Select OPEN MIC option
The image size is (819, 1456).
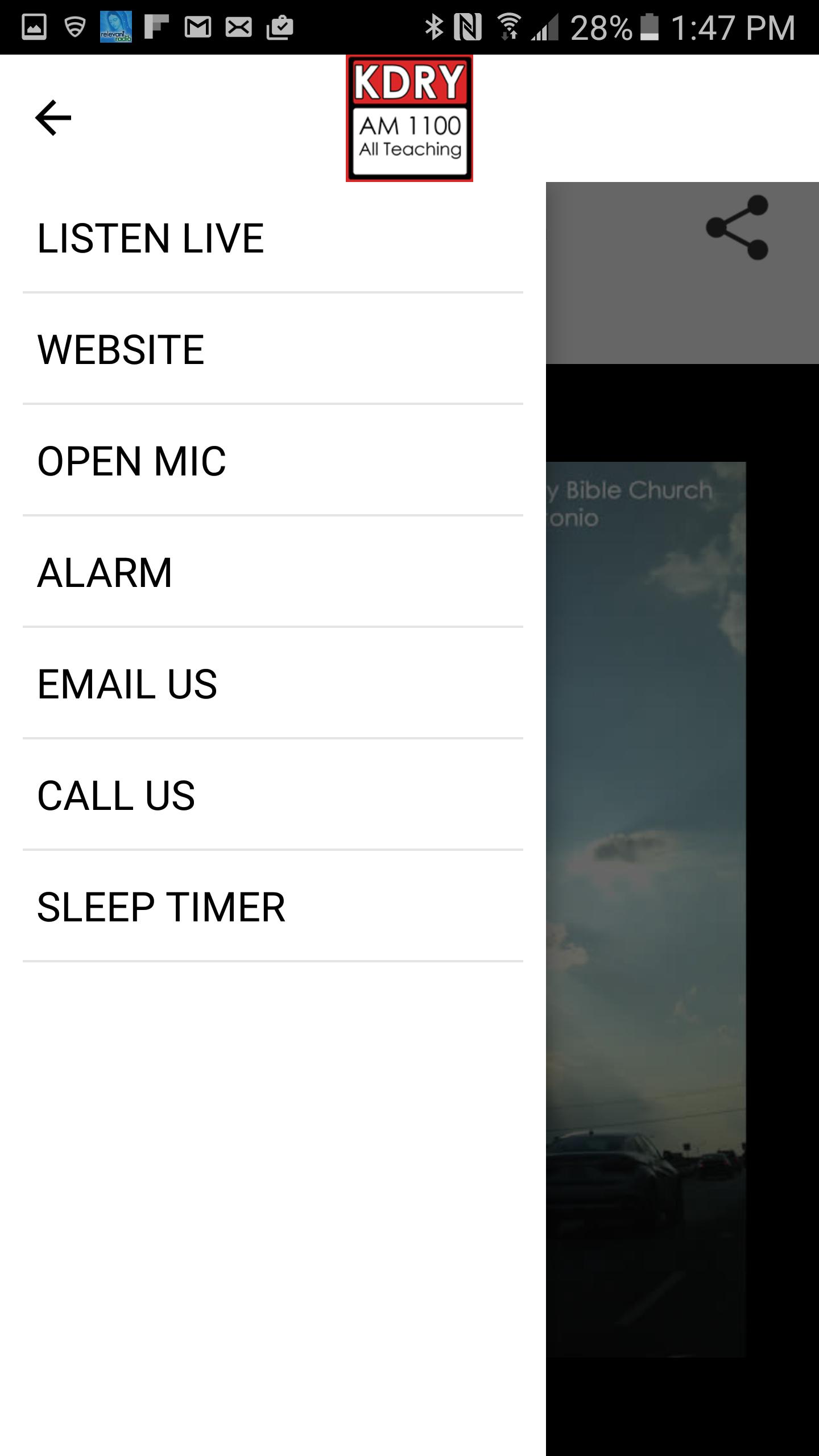(132, 460)
